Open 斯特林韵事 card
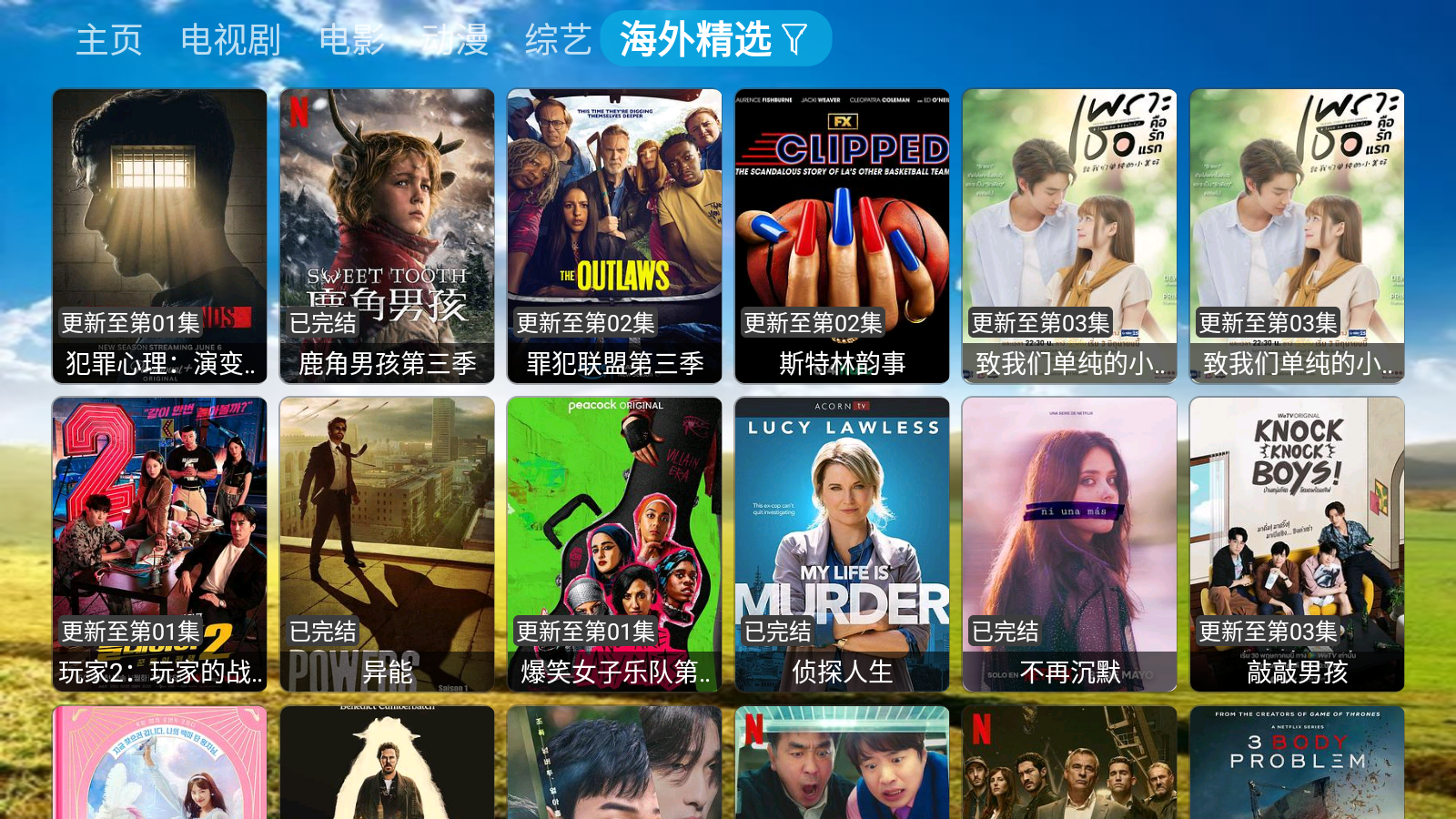The image size is (1456, 819). click(842, 235)
